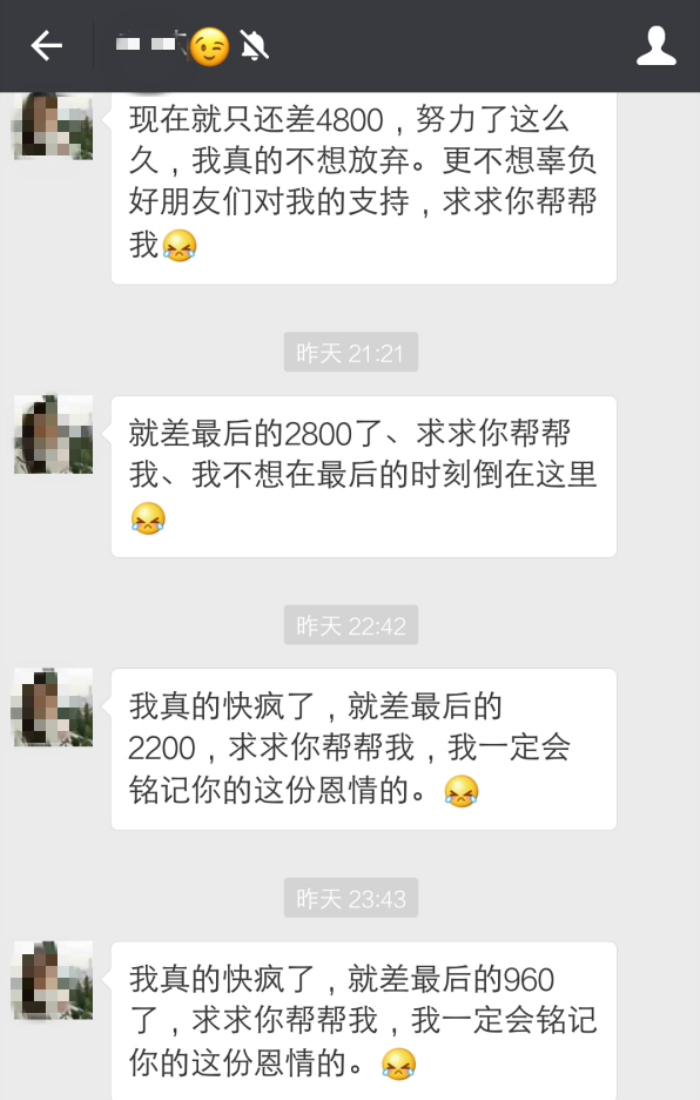
Task: View profile from avatar by the 2200 message
Action: click(53, 707)
